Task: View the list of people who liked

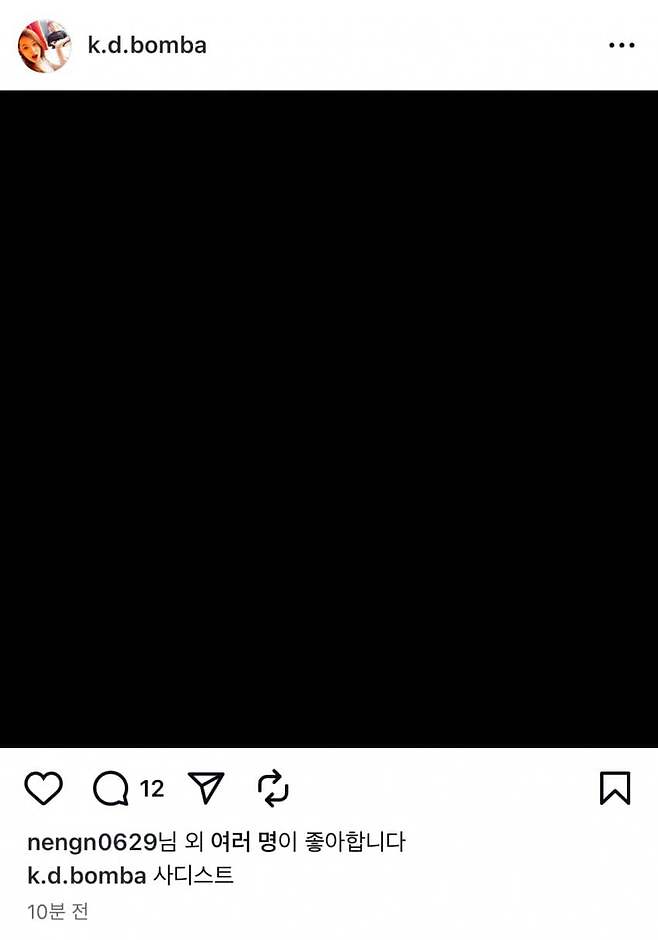Action: point(242,842)
